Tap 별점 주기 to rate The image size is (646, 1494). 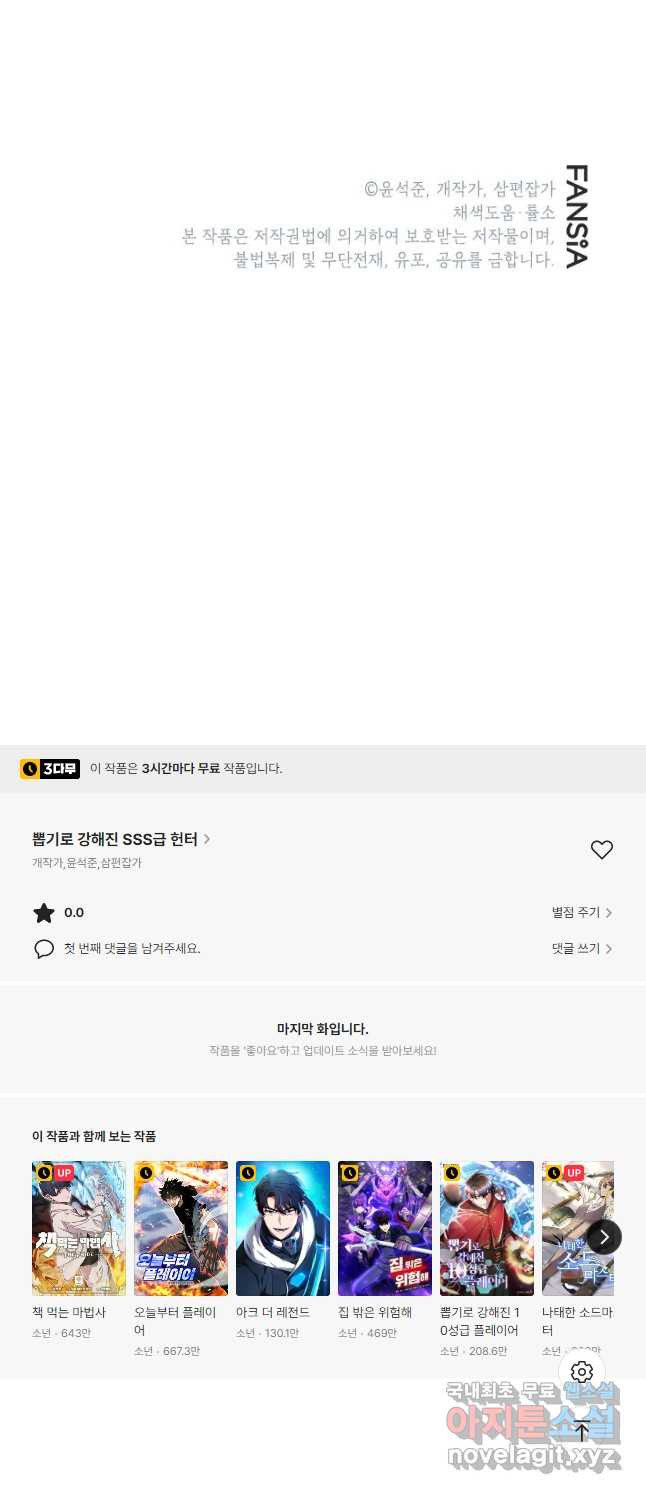(581, 913)
